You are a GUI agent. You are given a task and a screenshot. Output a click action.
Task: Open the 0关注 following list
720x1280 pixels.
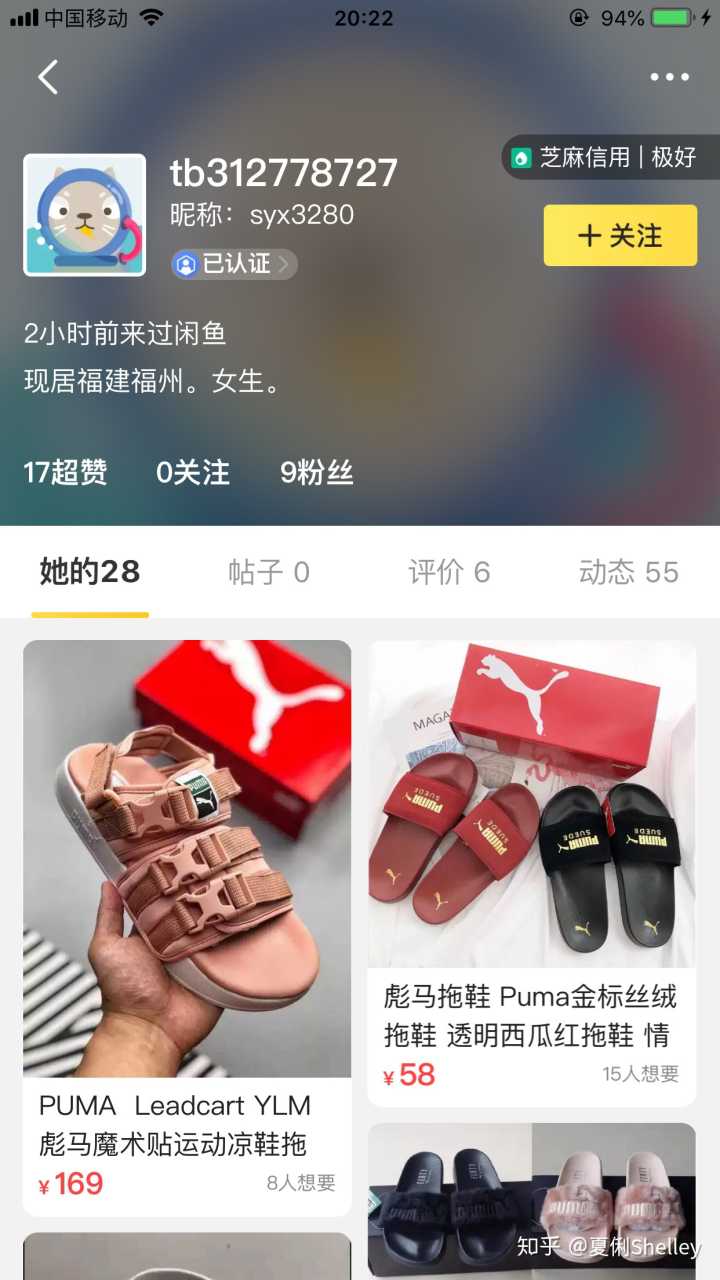point(192,472)
